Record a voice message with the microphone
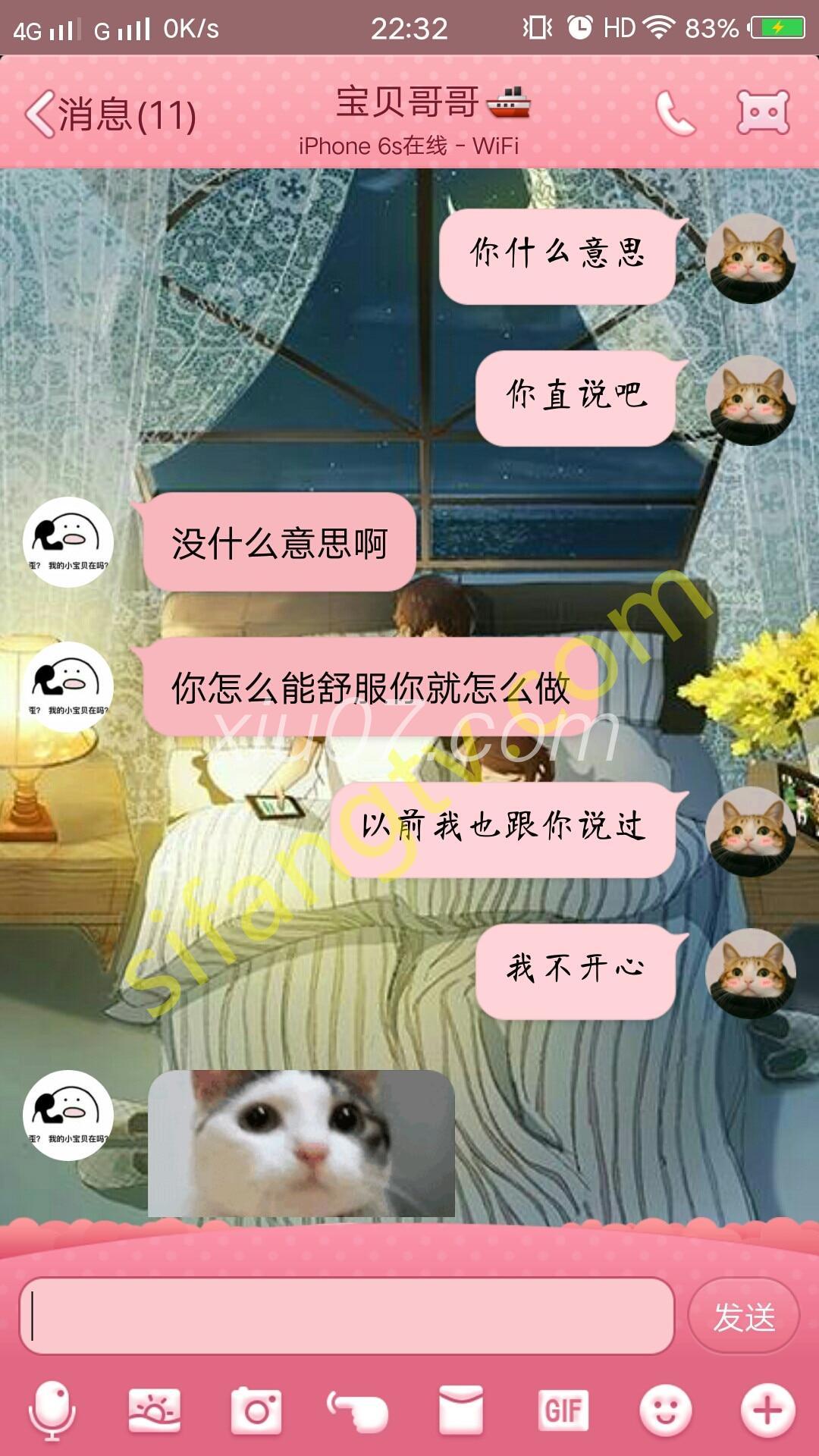The height and width of the screenshot is (1456, 819). [52, 1410]
